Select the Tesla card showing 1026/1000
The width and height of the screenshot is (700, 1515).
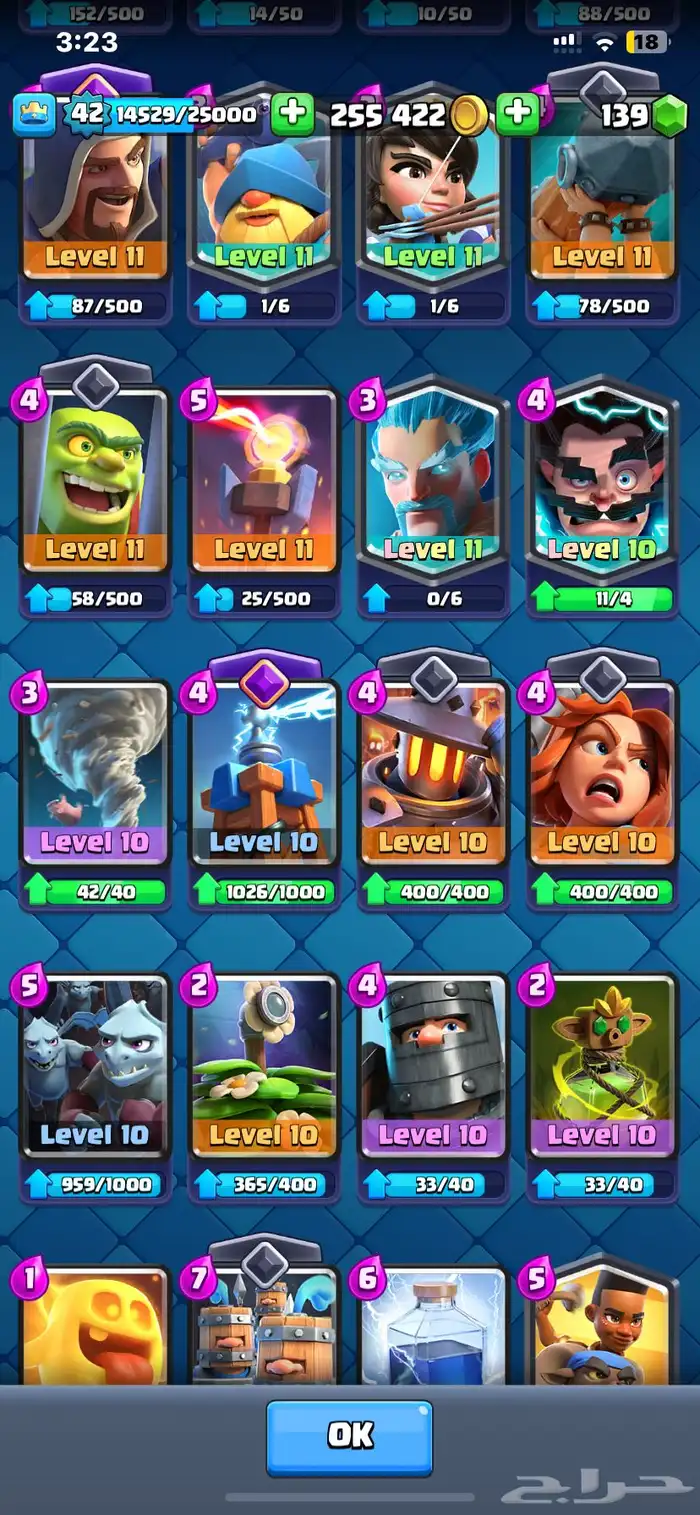point(264,780)
